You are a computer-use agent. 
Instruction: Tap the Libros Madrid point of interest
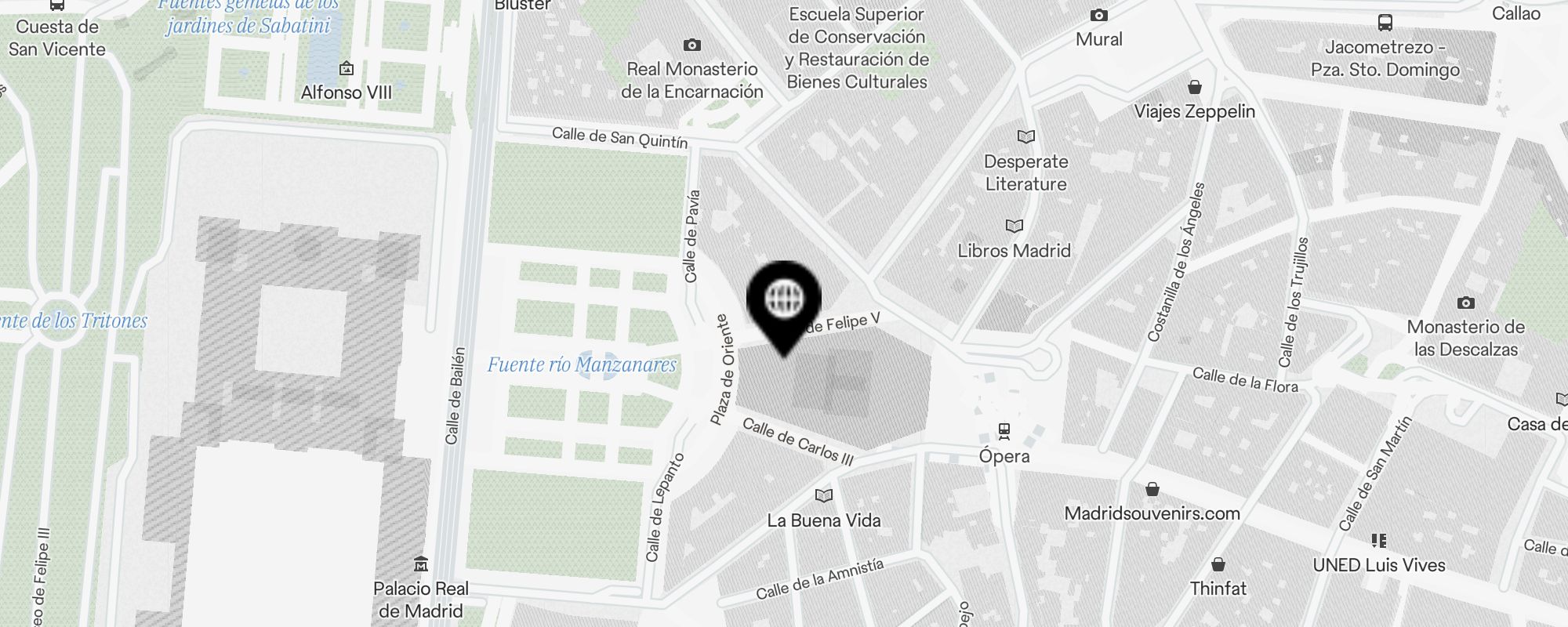(x=1014, y=227)
